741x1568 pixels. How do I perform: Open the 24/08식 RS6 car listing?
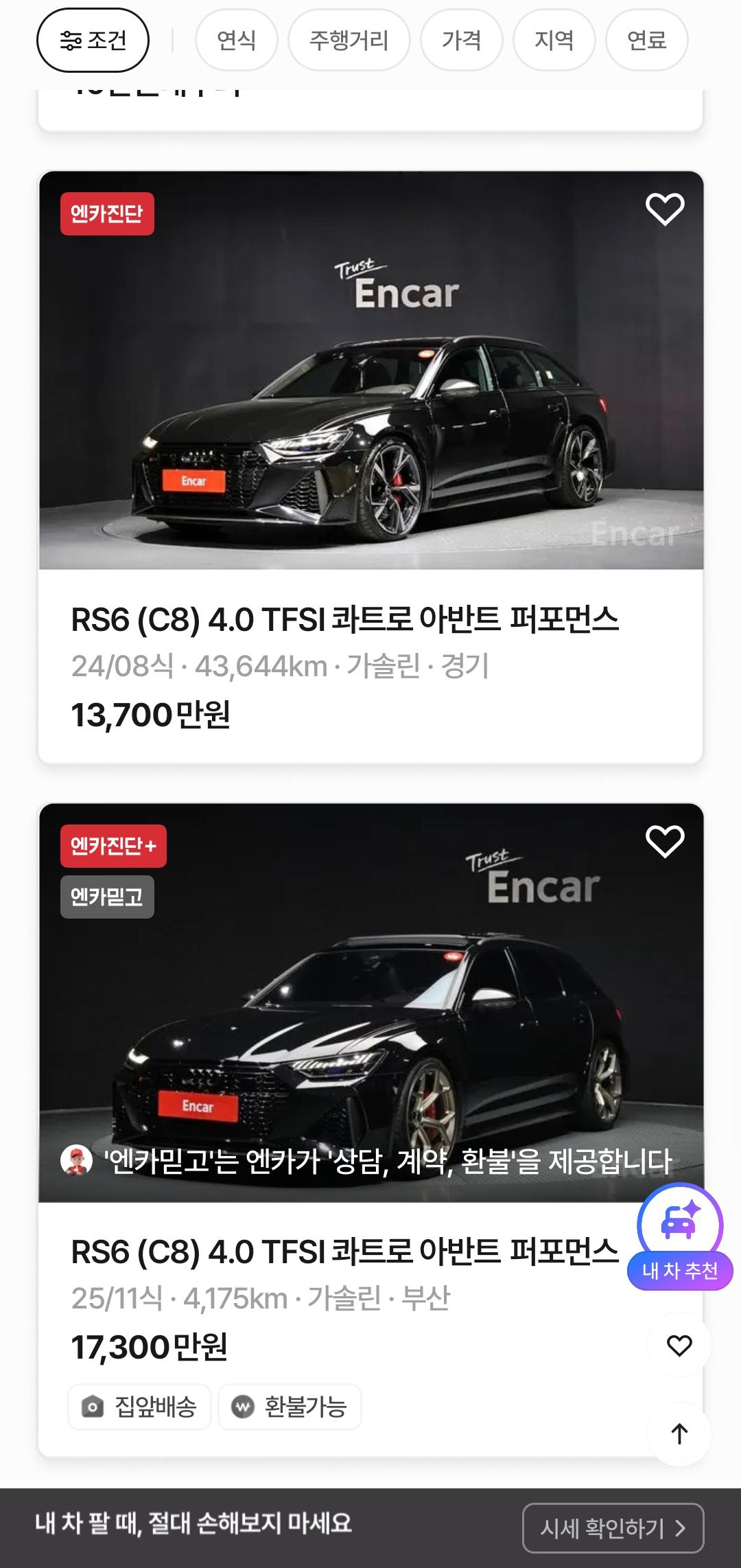(370, 467)
